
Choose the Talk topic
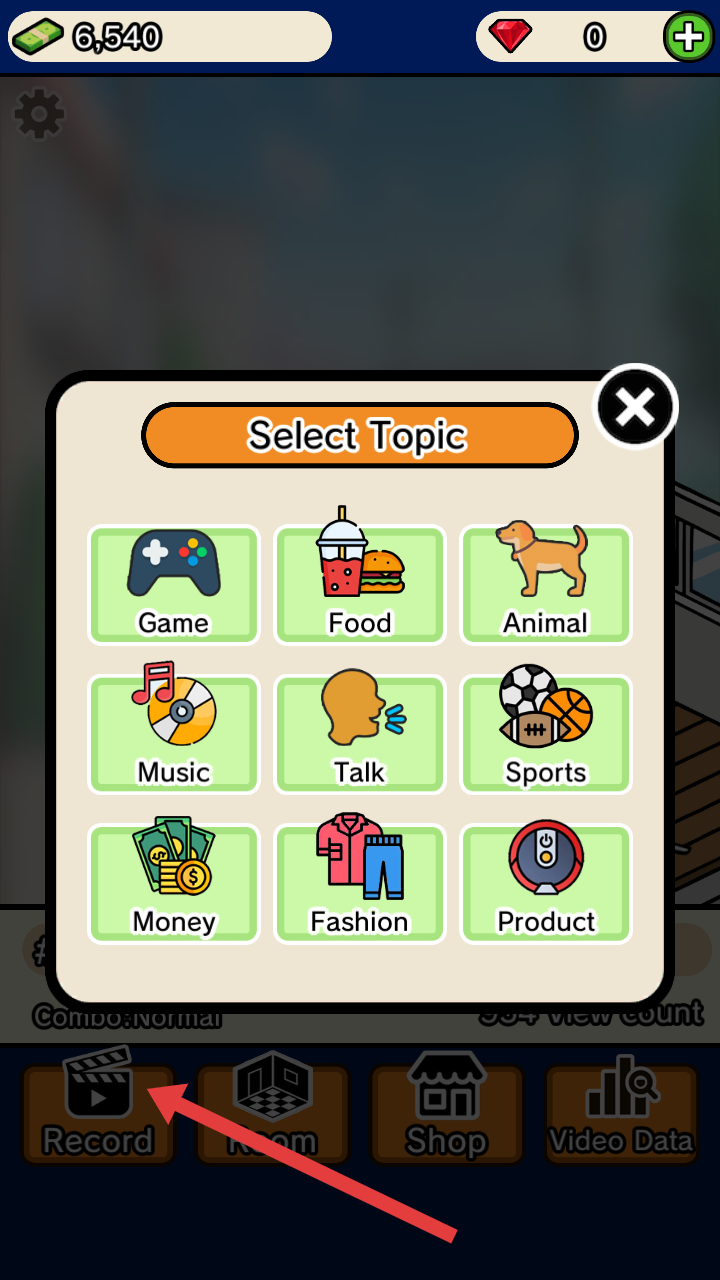click(360, 734)
